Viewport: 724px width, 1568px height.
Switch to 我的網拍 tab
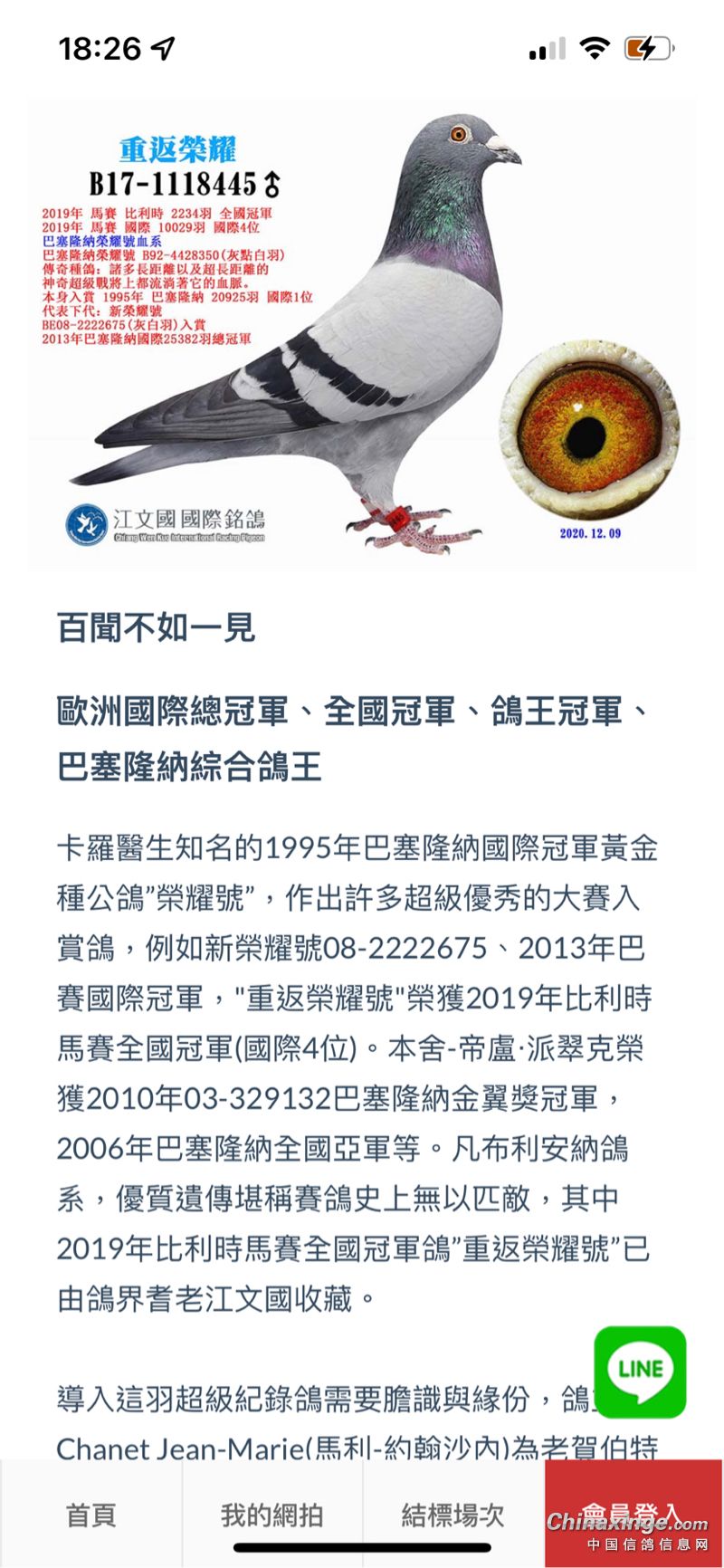271,1515
